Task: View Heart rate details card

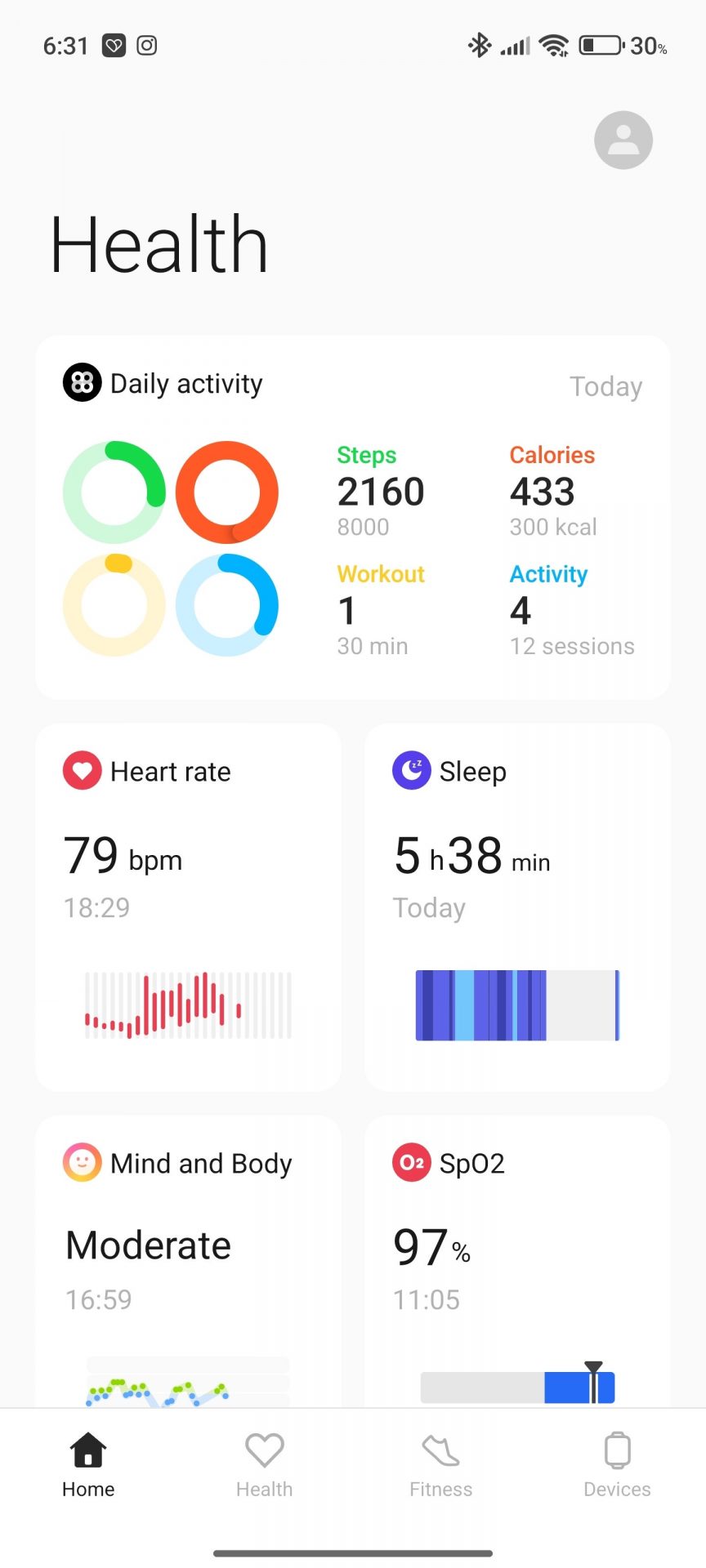Action: pos(188,906)
